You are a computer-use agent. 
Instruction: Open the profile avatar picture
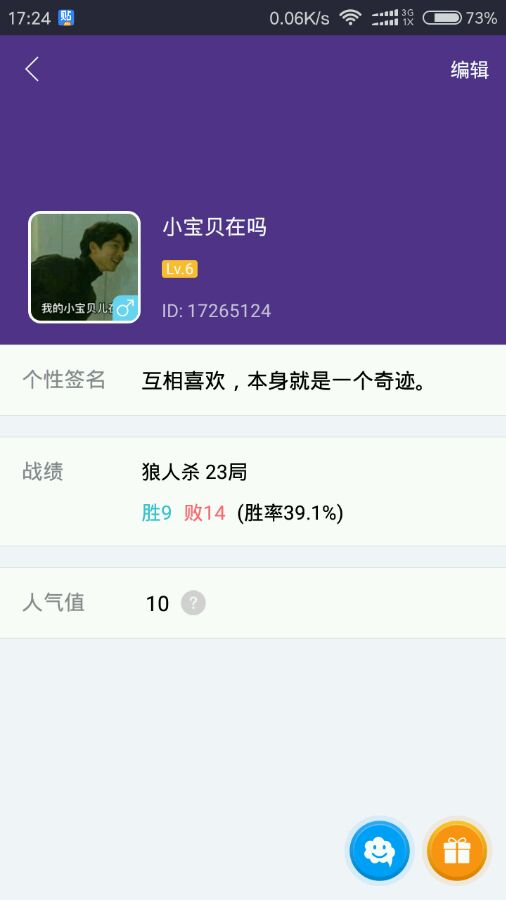(84, 267)
